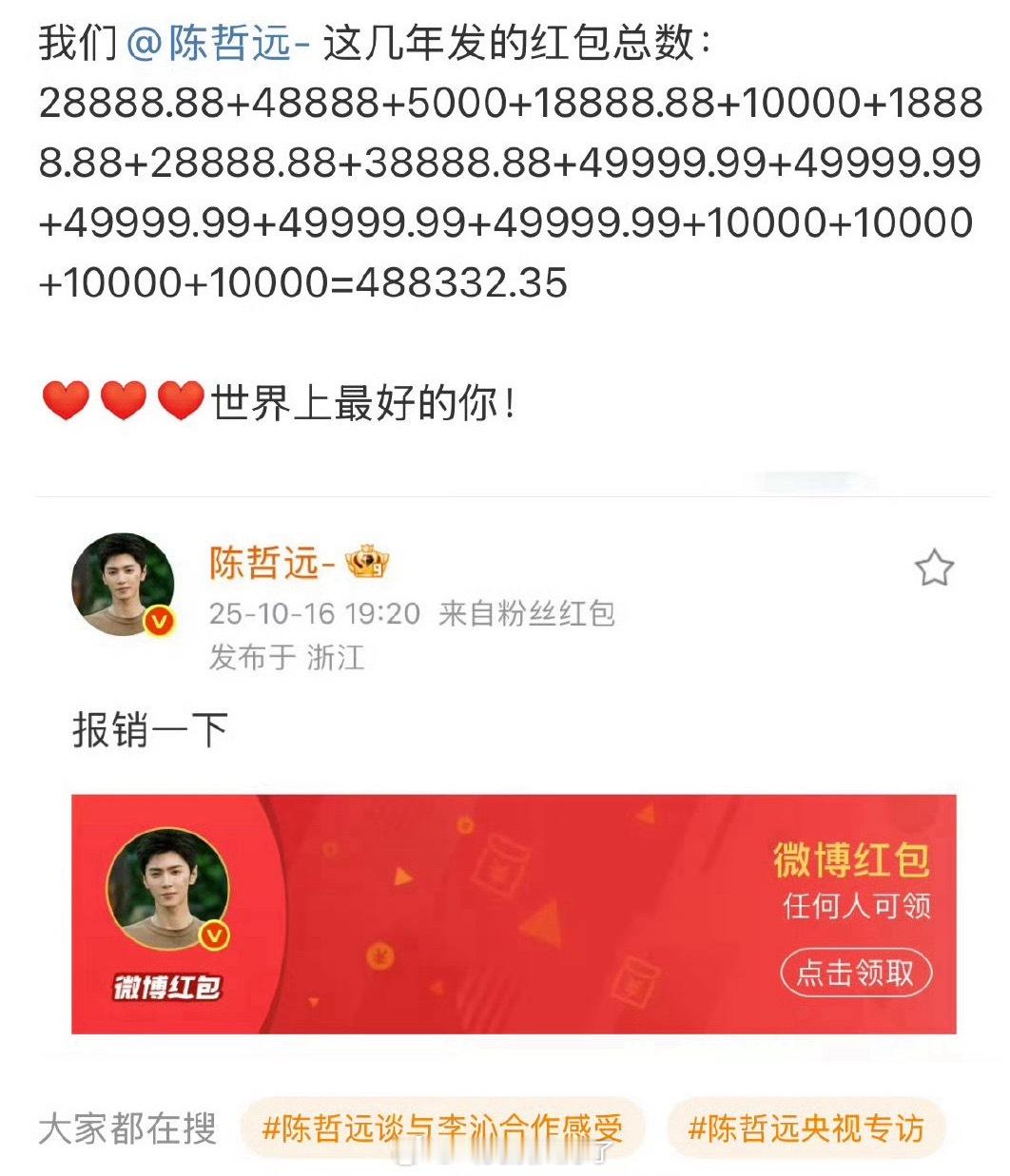Screen dimensions: 1010x1176
Task: Click the 微博红包 title on the red banner
Action: (855, 858)
